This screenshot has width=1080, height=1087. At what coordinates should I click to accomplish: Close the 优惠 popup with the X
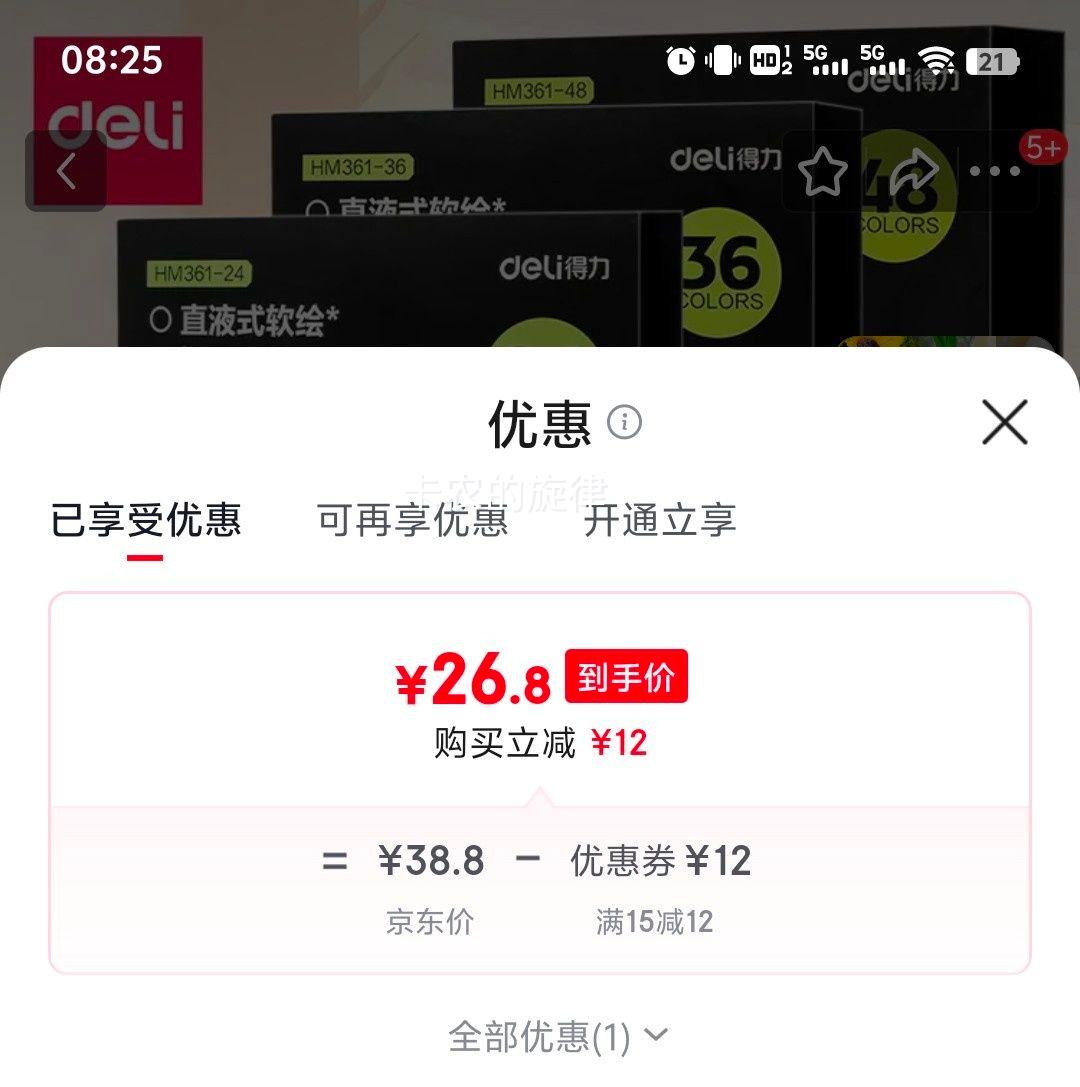(x=1004, y=422)
